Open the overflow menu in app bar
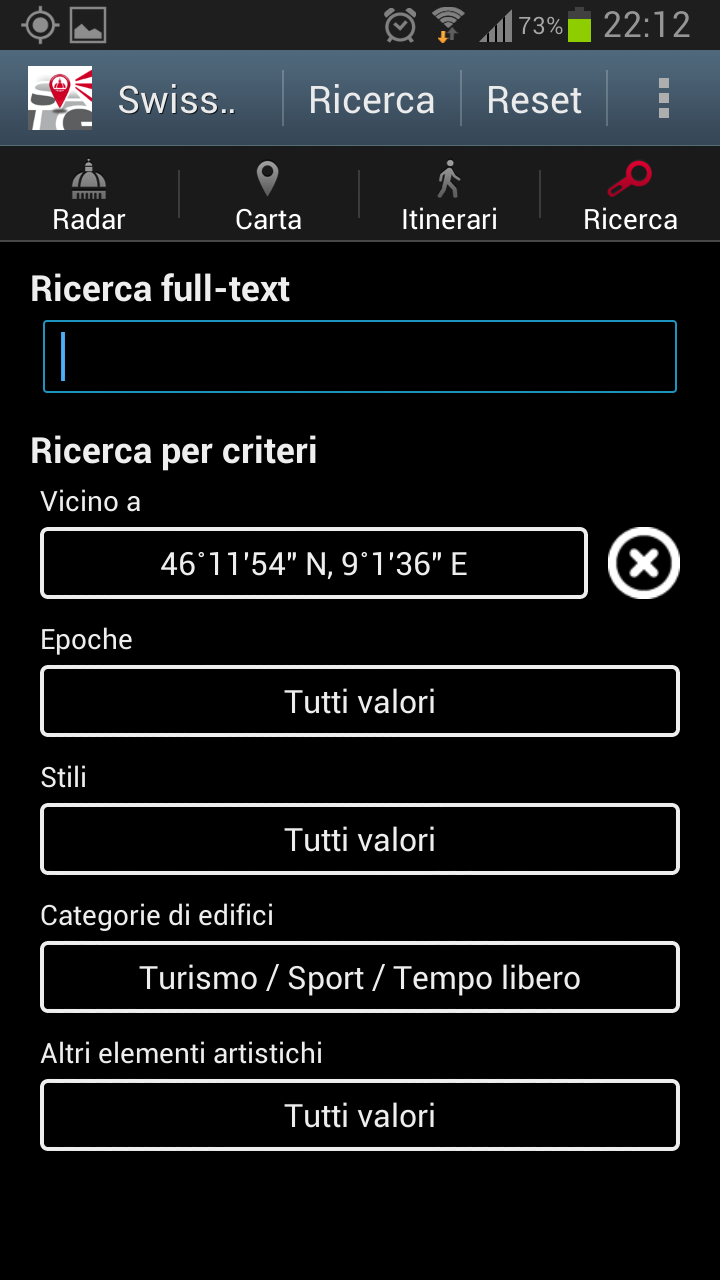 pyautogui.click(x=663, y=99)
